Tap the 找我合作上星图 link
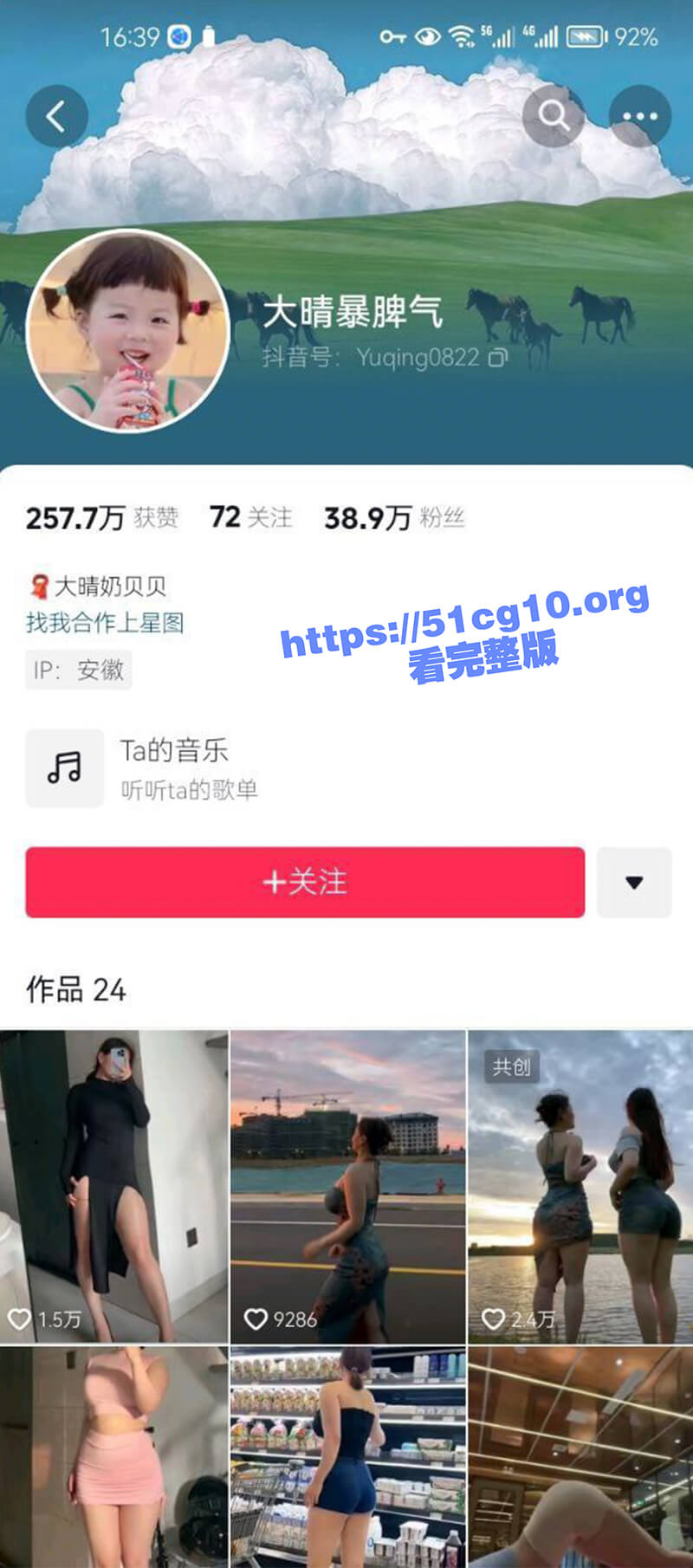 (105, 622)
